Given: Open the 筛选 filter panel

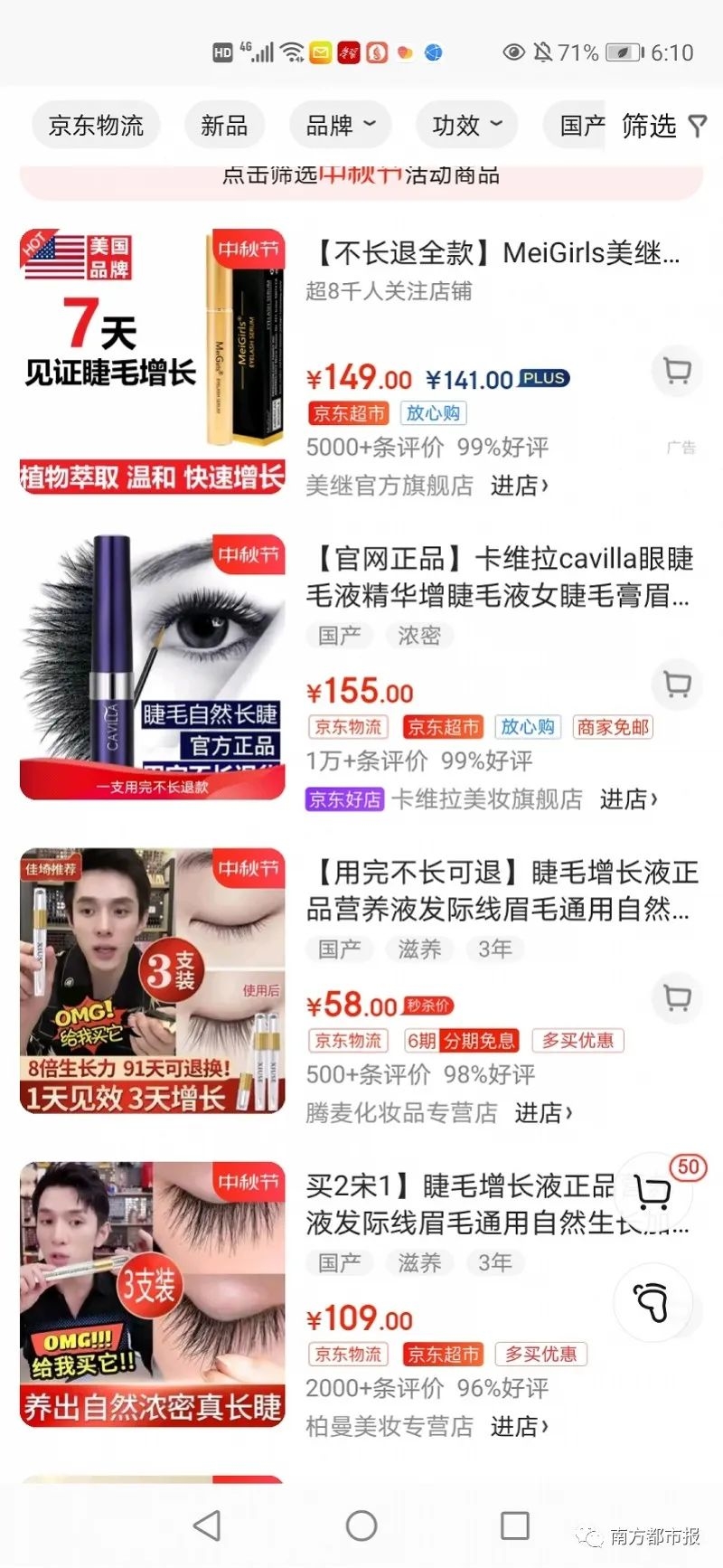Looking at the screenshot, I should (x=663, y=126).
